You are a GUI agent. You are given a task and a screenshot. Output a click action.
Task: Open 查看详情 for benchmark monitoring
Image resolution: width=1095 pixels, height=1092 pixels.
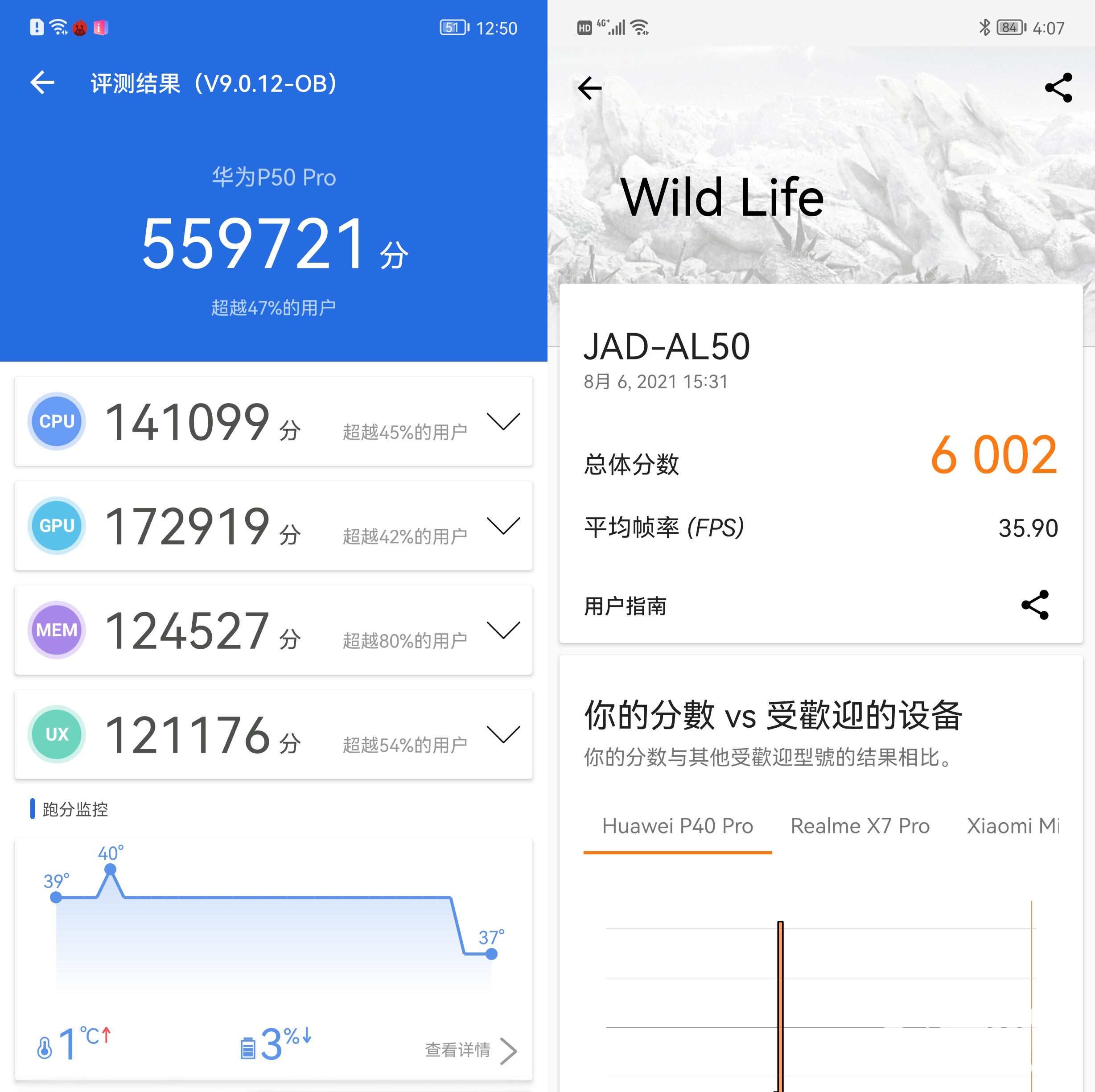pos(470,1050)
